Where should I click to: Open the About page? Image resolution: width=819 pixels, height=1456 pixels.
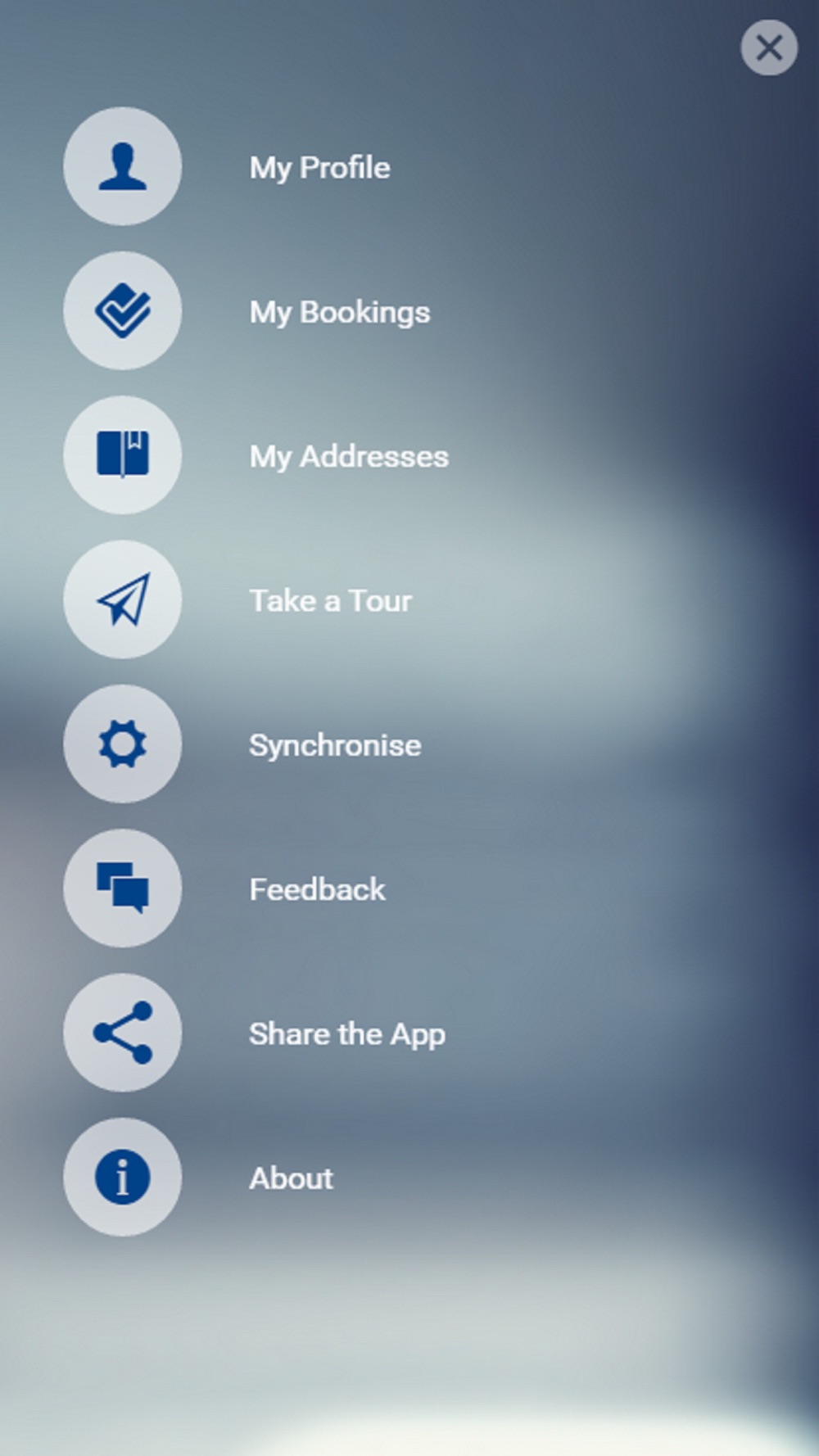291,1178
